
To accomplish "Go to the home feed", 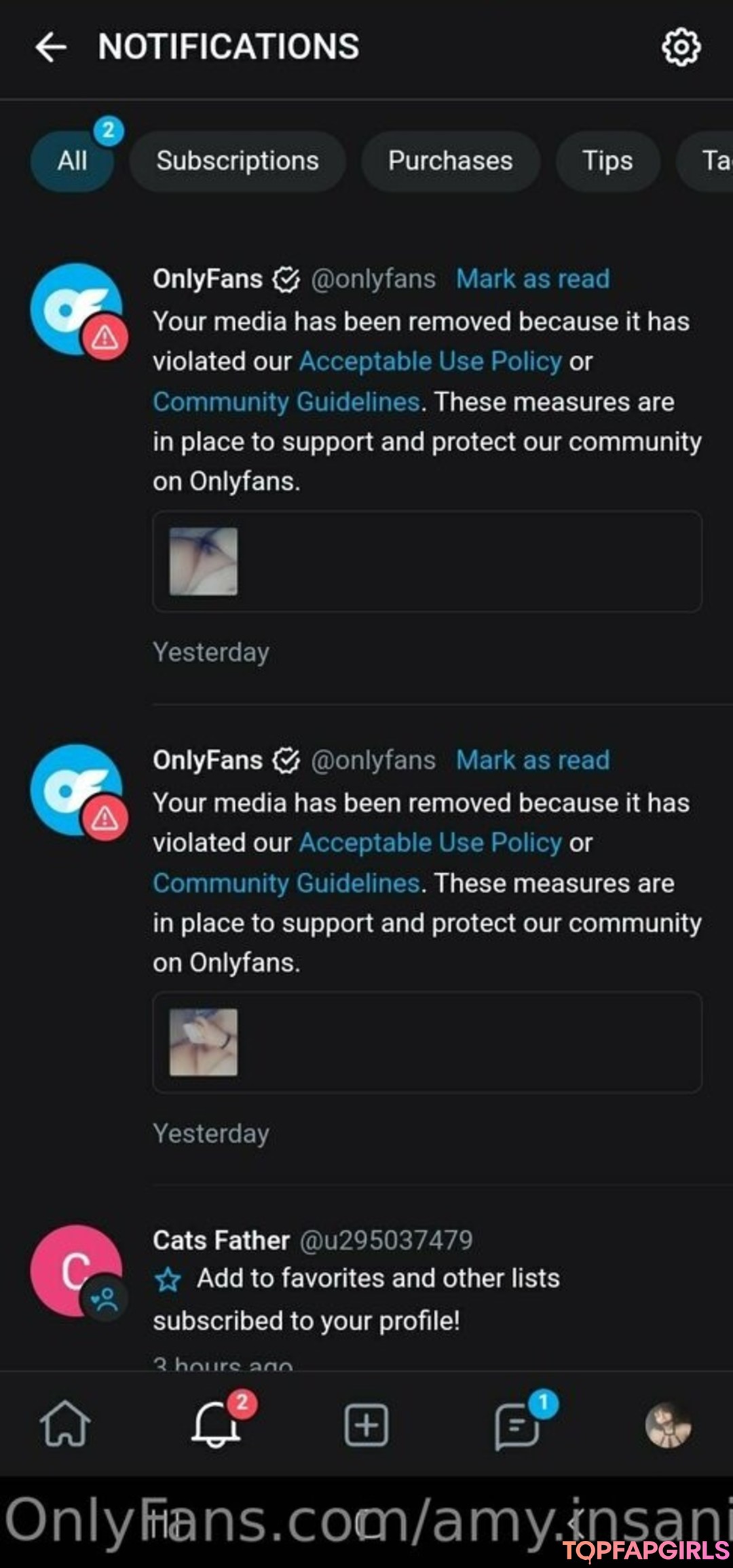I will (x=65, y=1424).
